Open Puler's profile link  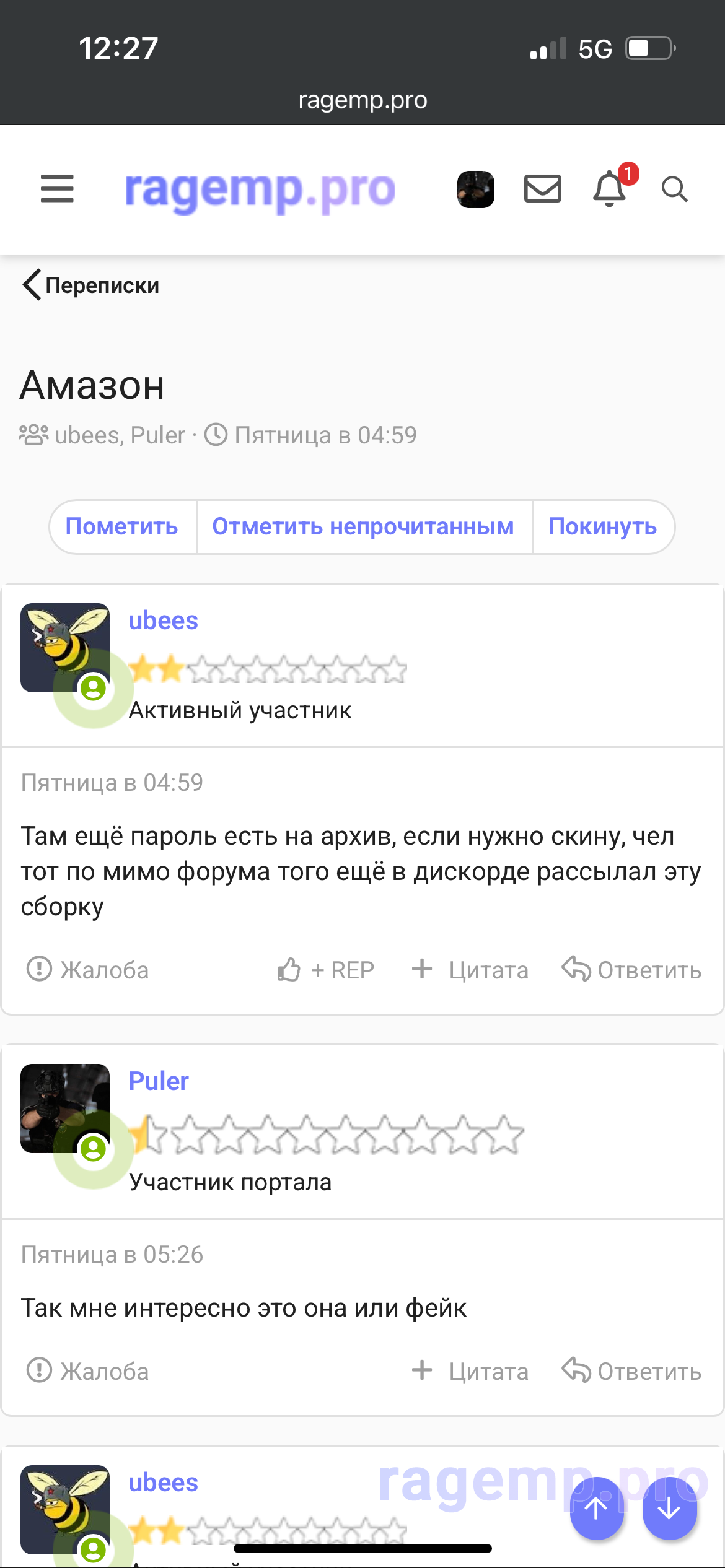158,1081
